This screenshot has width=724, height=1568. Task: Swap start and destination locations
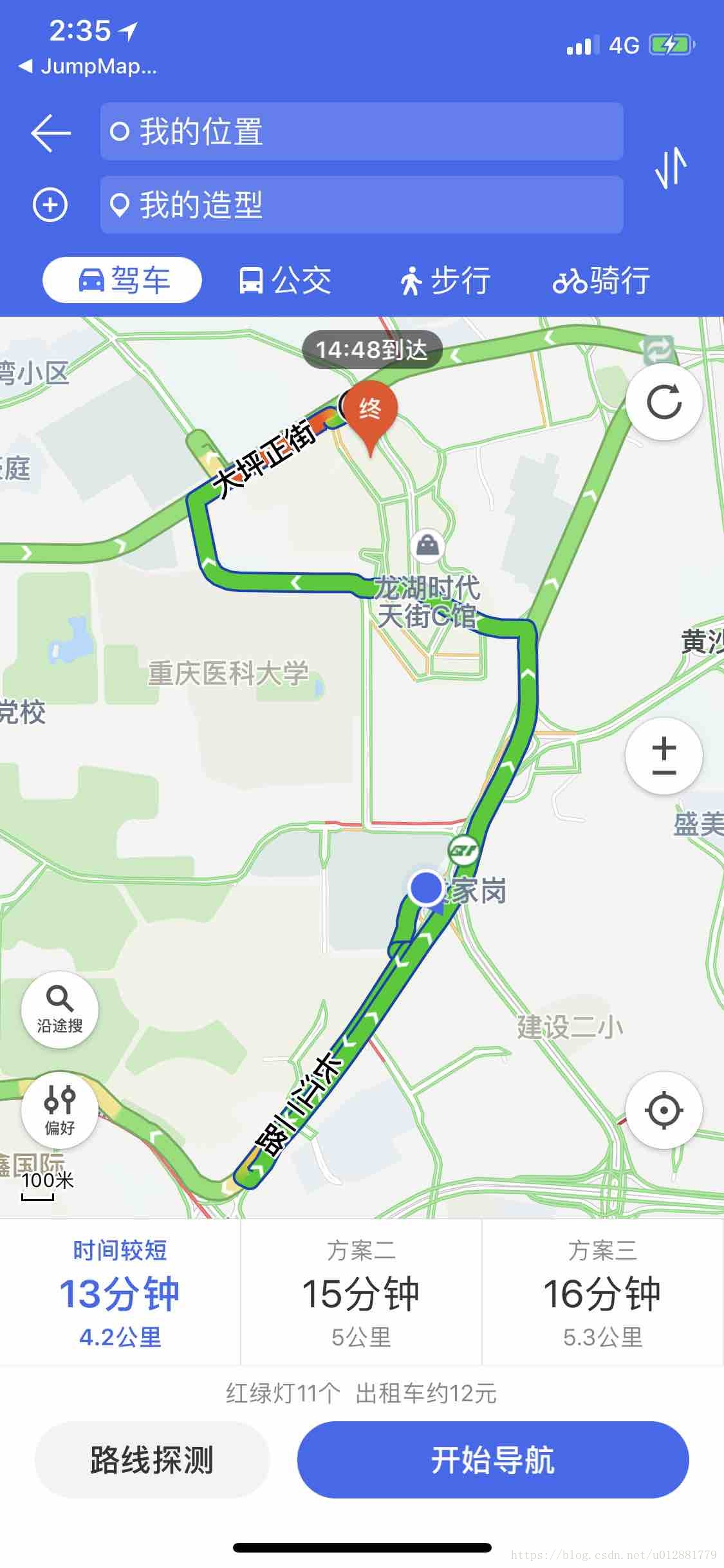(x=671, y=168)
